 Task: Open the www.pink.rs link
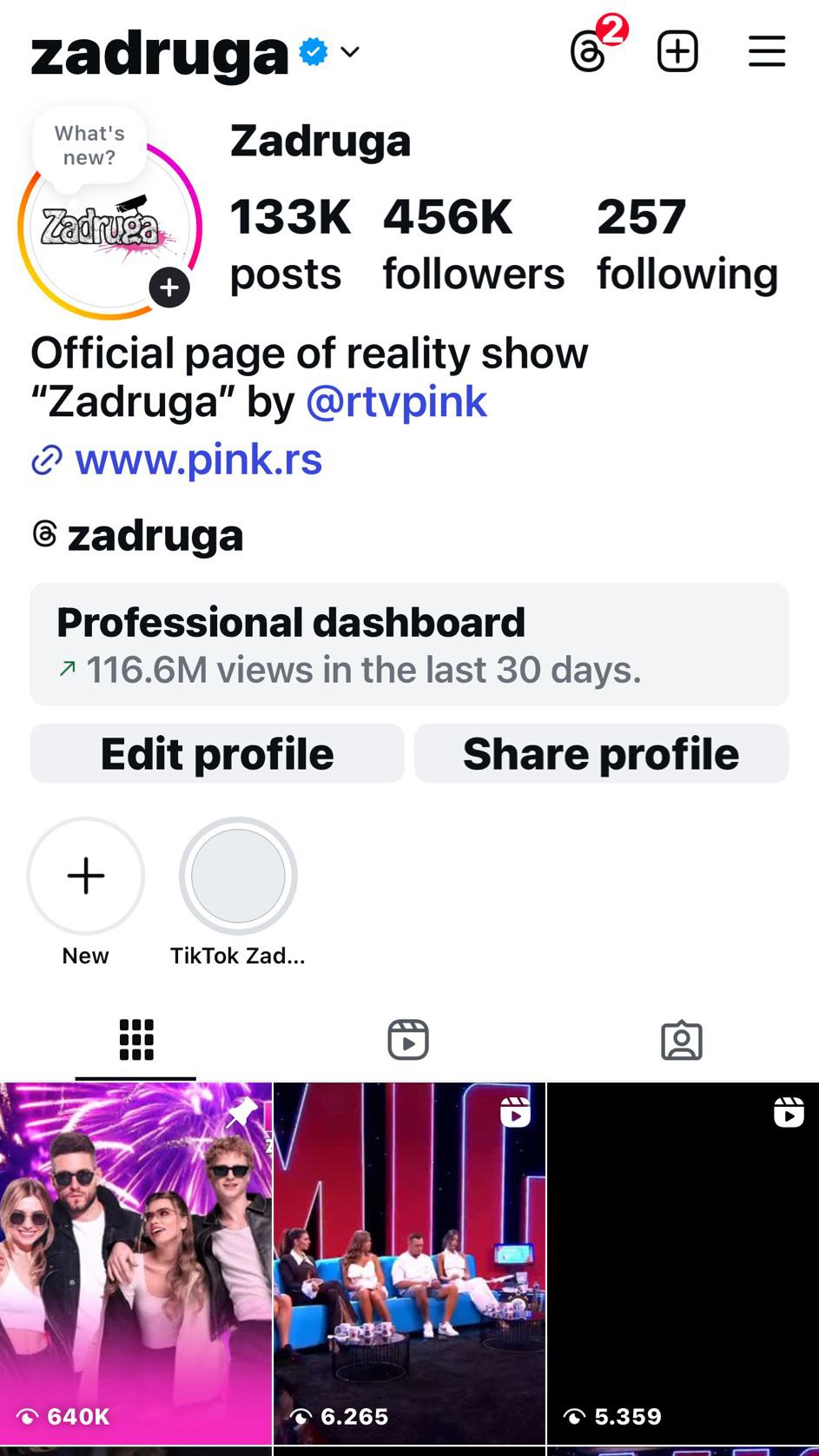(x=198, y=460)
